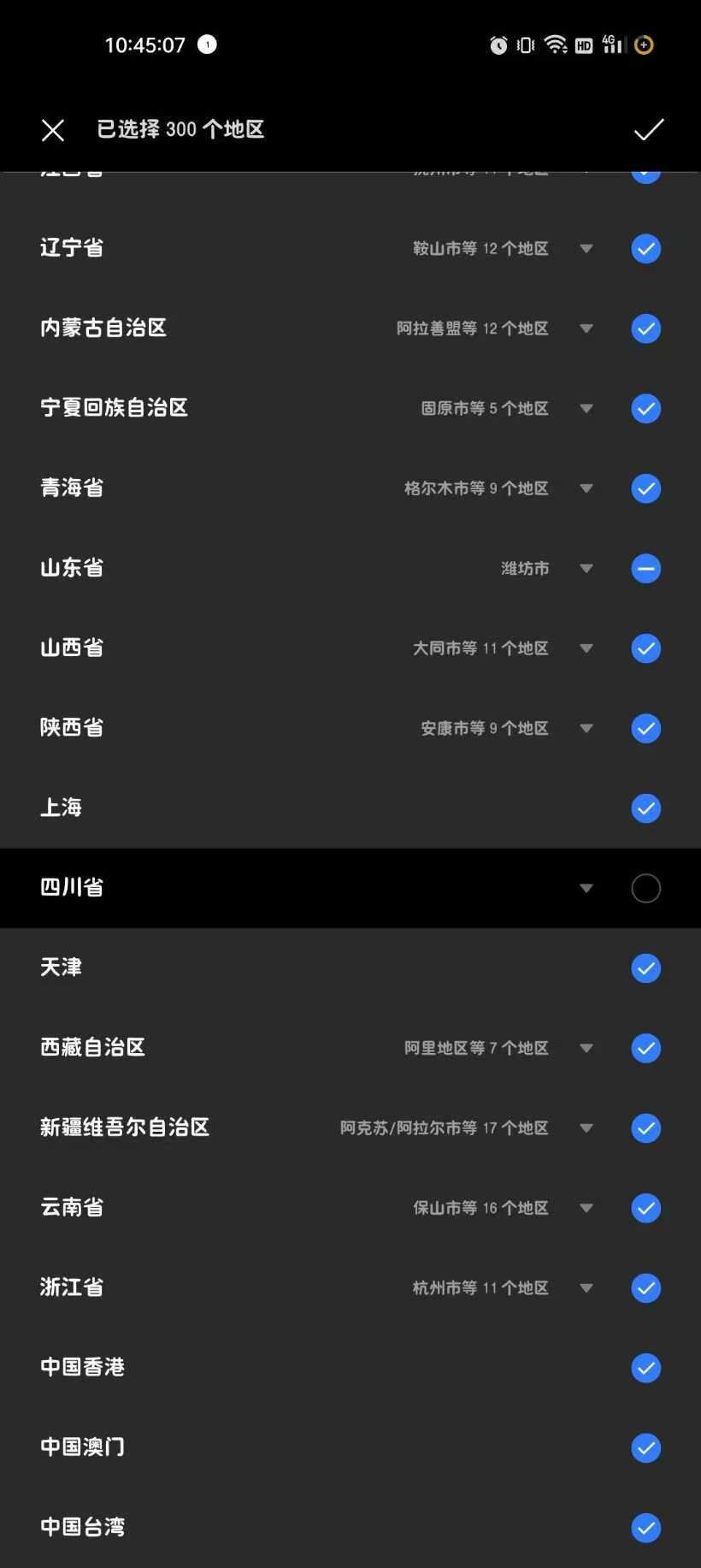Expand 青海省 sub-regions

coord(586,488)
